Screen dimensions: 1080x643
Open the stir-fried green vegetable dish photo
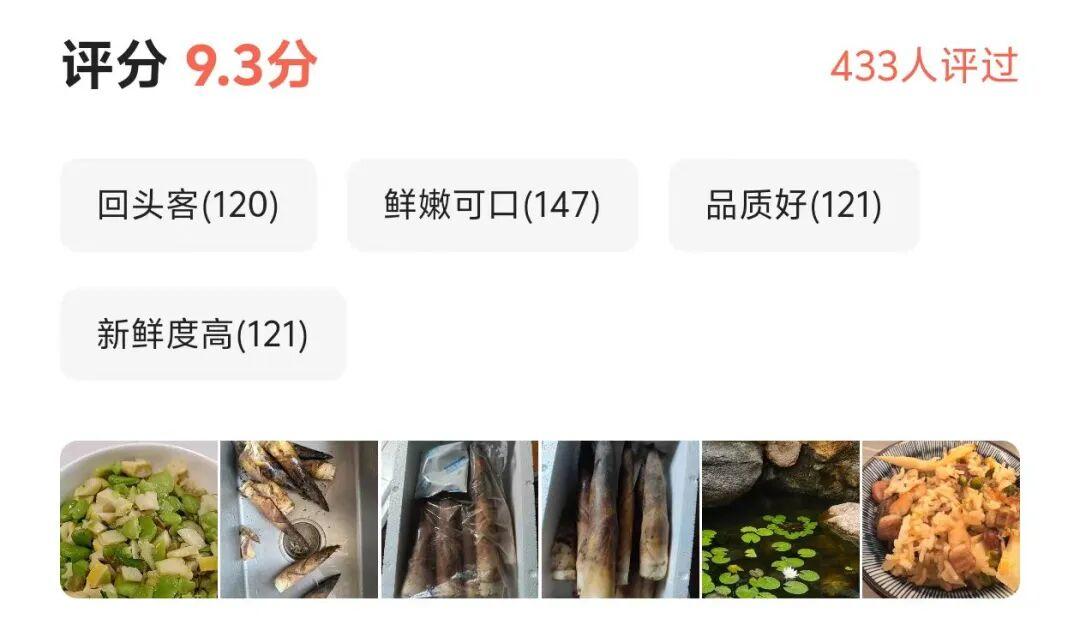[139, 519]
